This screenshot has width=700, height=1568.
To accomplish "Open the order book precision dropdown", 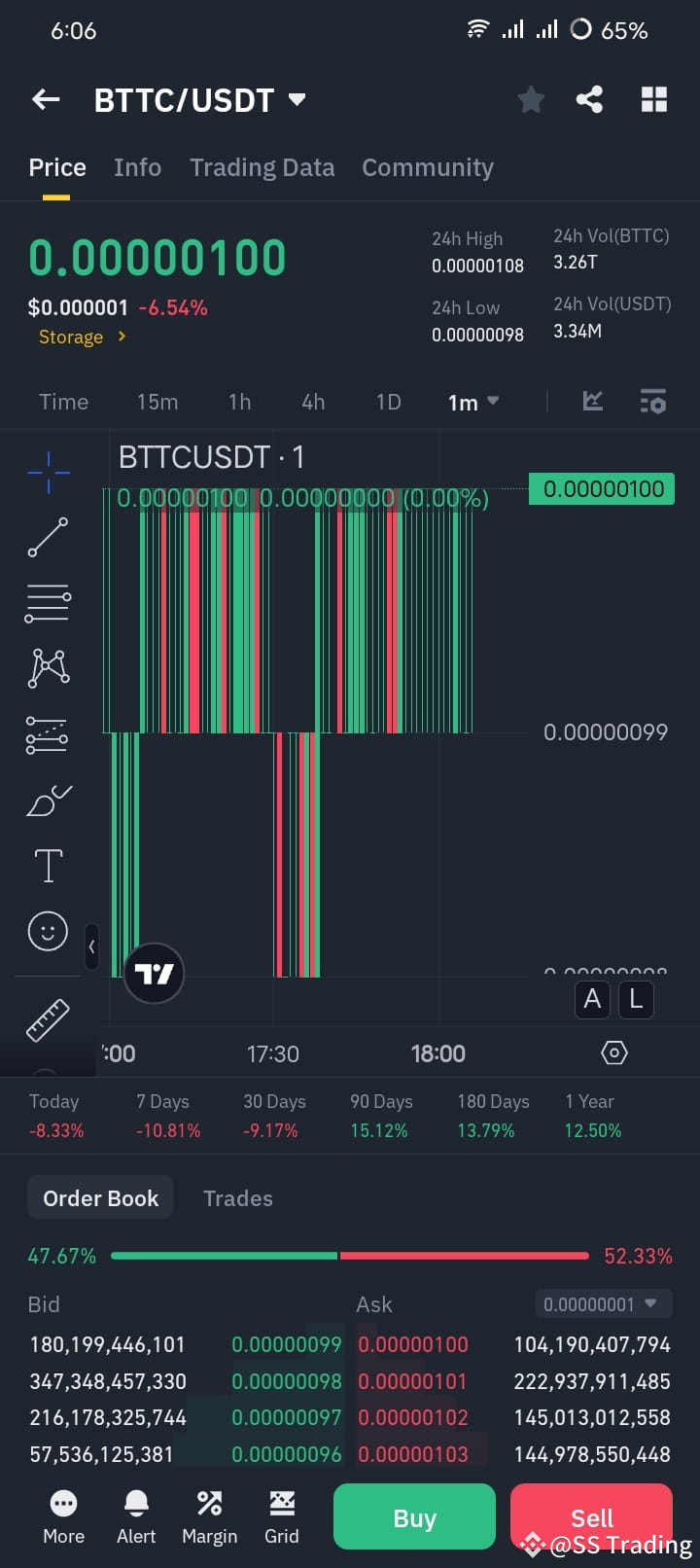I will click(603, 1303).
